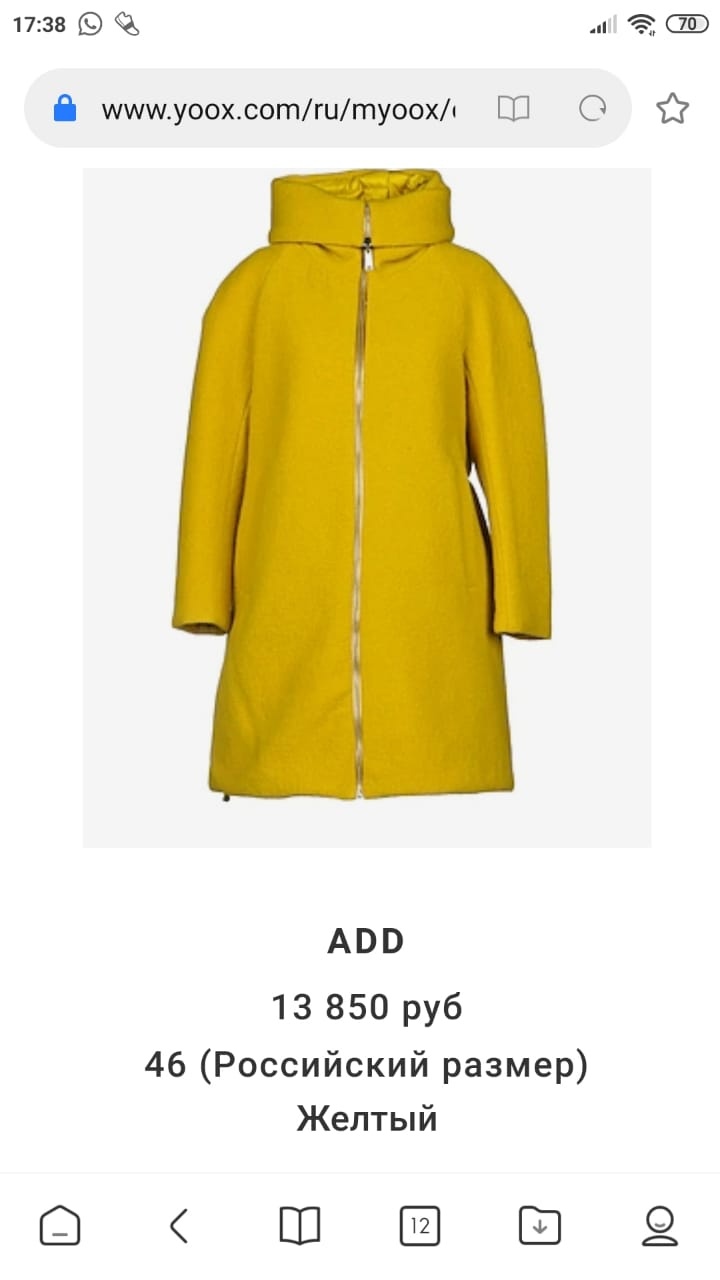
Task: Open the browser profile menu
Action: pyautogui.click(x=659, y=1225)
